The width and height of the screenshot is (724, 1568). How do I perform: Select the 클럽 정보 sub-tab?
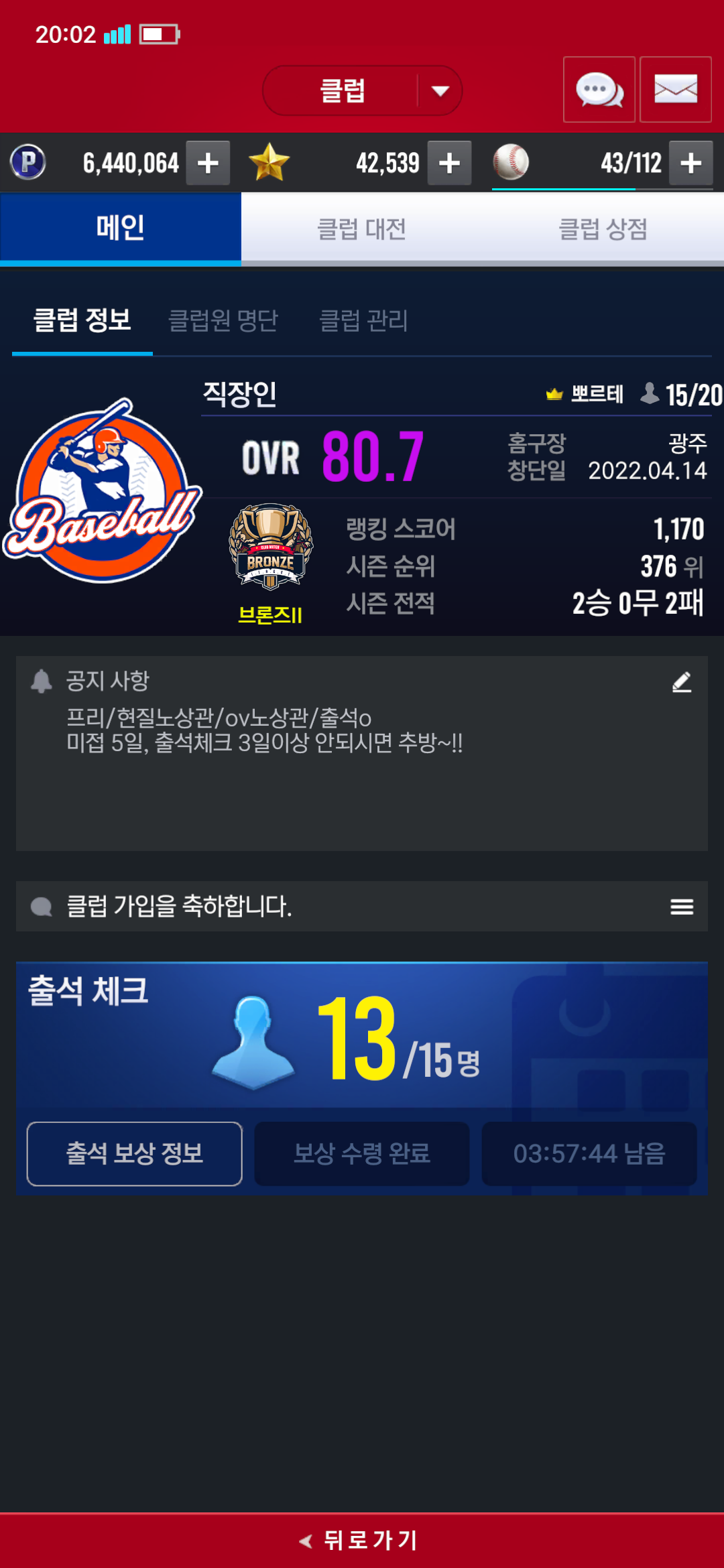coord(82,320)
